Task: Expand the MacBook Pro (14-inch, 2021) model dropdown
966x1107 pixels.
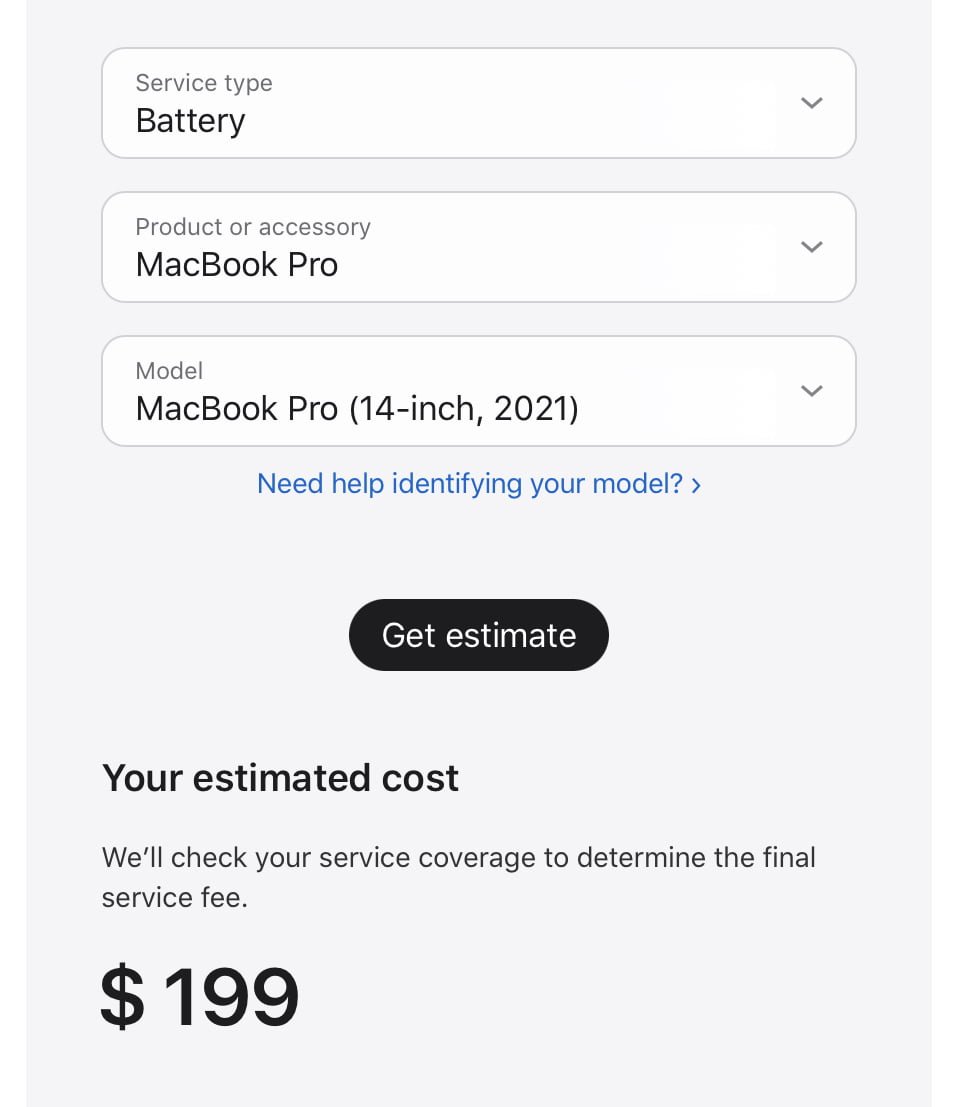Action: 478,390
